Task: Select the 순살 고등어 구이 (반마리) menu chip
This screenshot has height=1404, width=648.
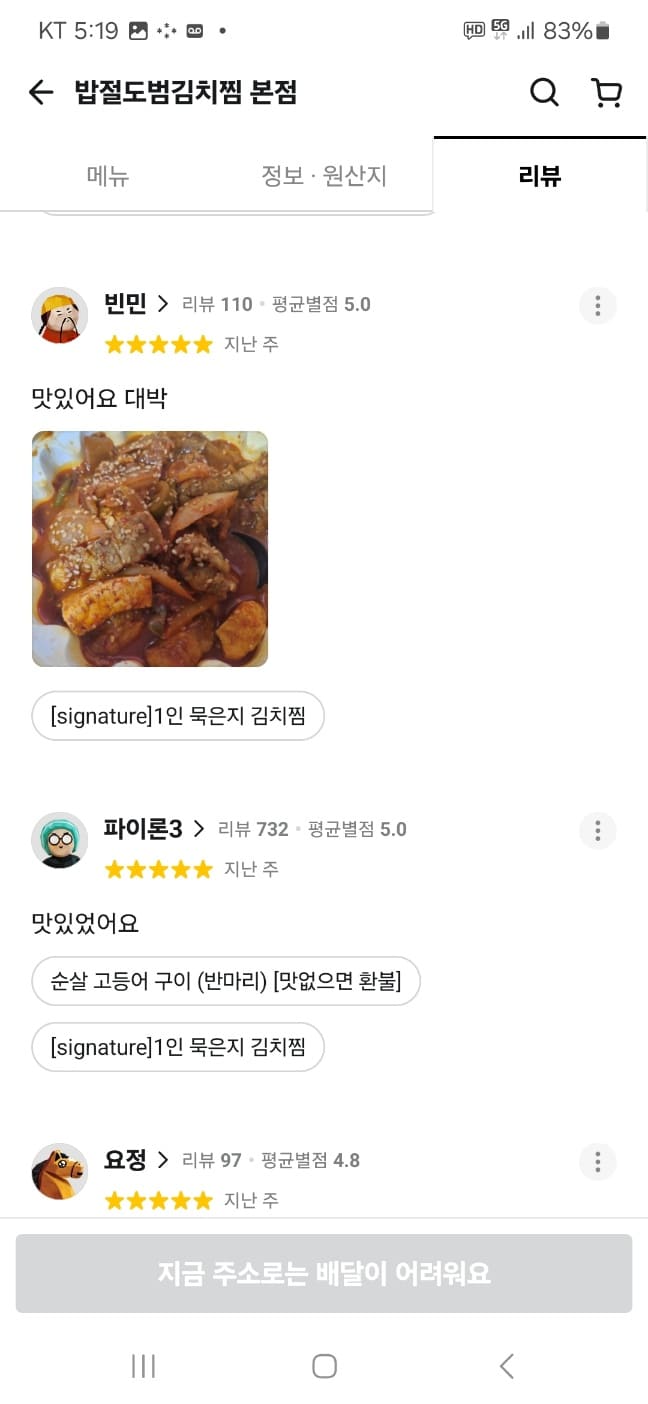Action: click(226, 981)
